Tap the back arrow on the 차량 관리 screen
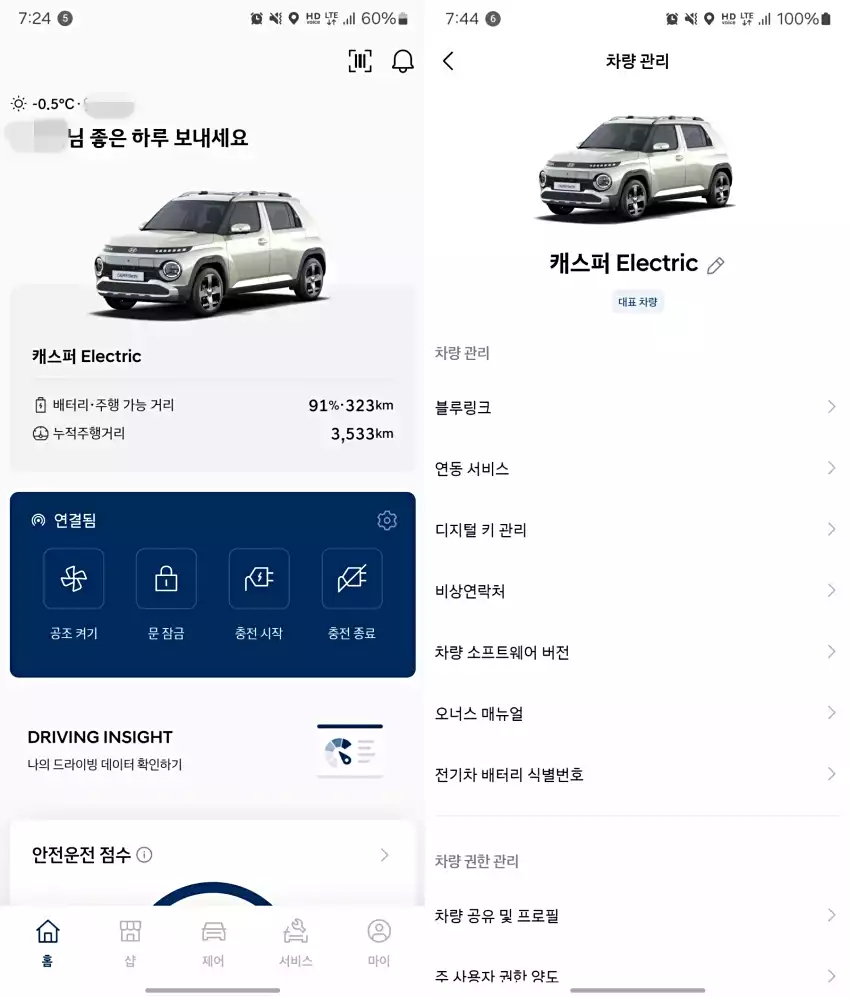 448,61
